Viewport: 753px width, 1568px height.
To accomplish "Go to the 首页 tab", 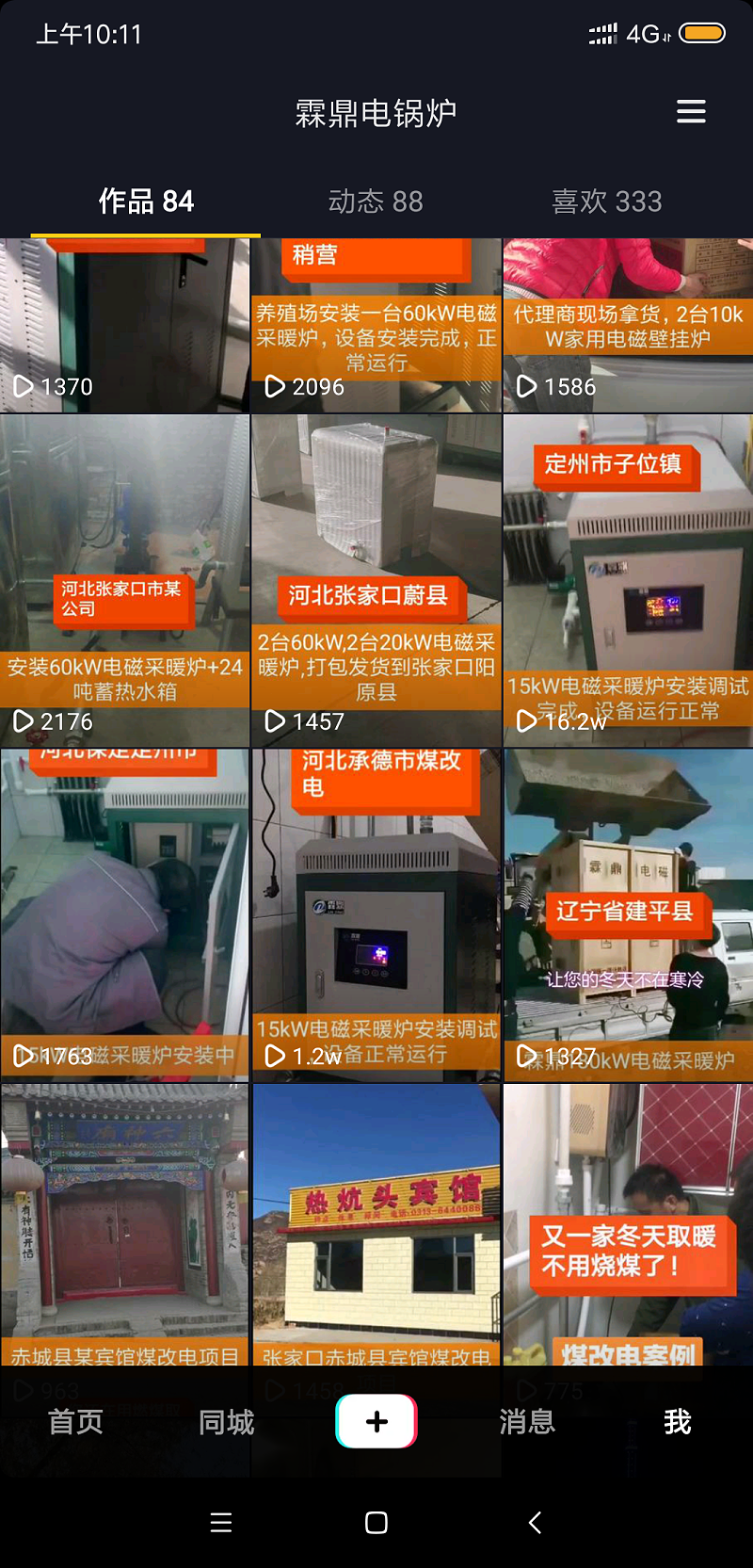I will coord(75,1421).
